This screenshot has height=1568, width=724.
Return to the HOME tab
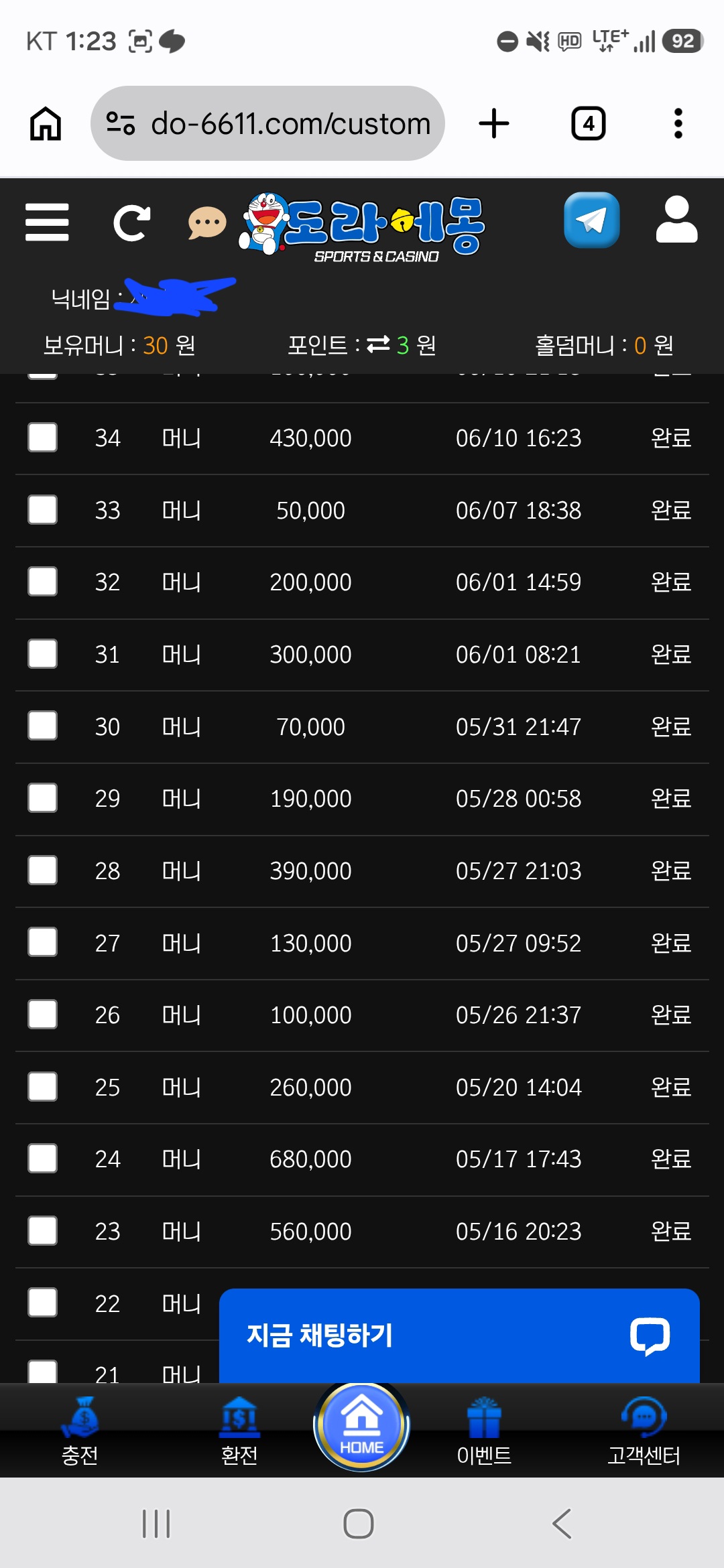coord(361,1426)
